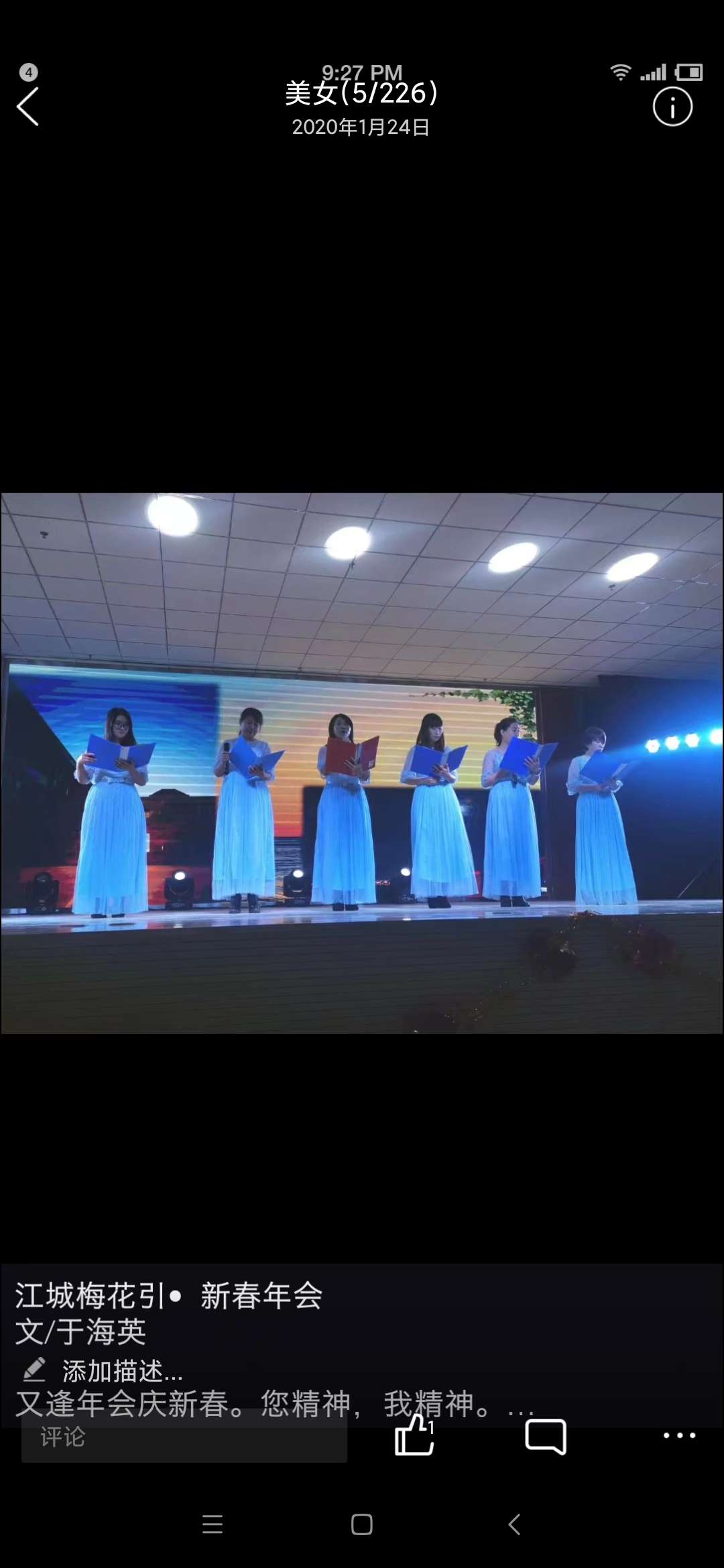Go back from the photo viewer
Screen dimensions: 724x1568
[28, 107]
